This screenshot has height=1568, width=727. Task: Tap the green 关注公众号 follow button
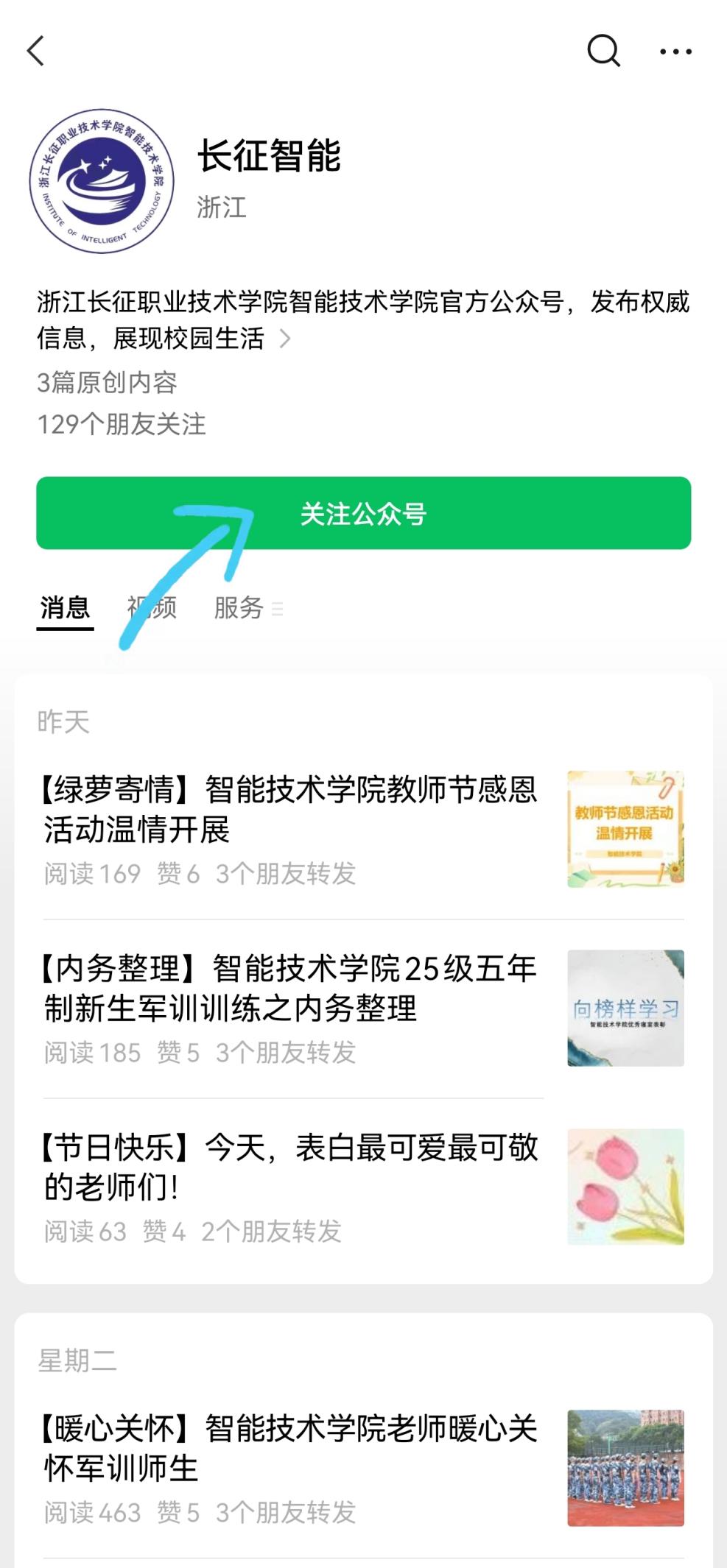tap(363, 513)
